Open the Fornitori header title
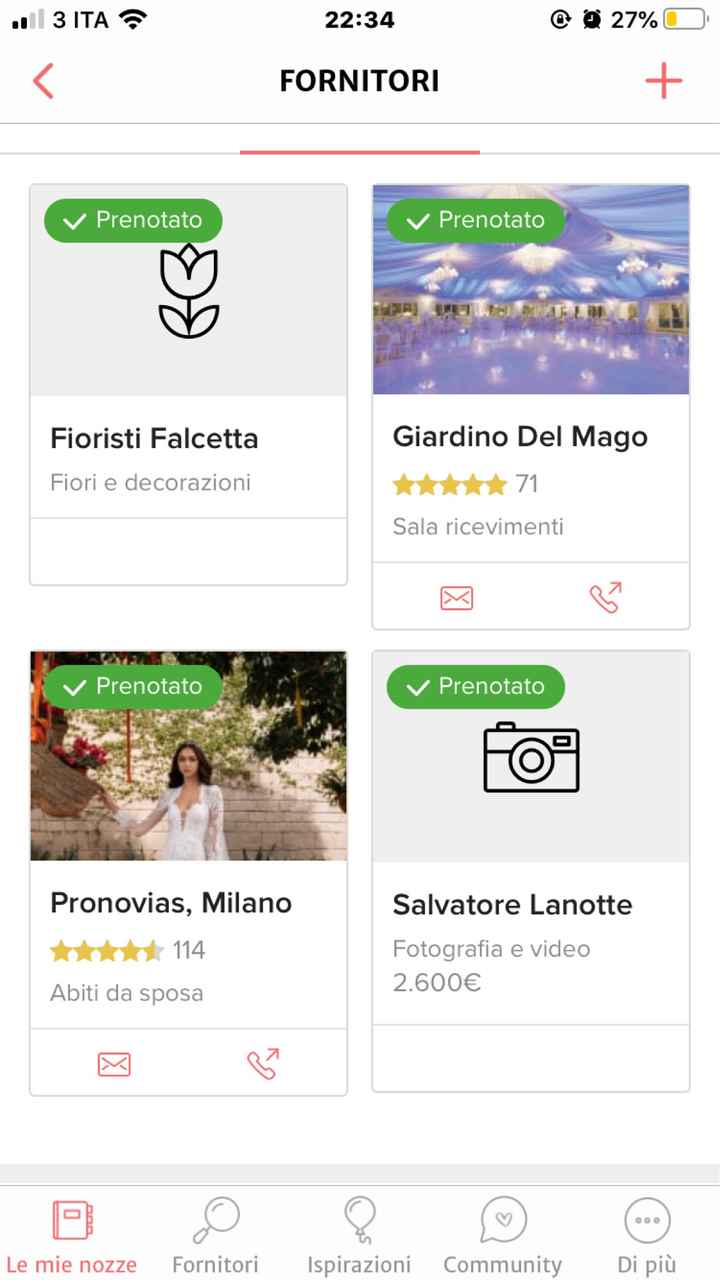Image resolution: width=720 pixels, height=1280 pixels. [x=359, y=80]
